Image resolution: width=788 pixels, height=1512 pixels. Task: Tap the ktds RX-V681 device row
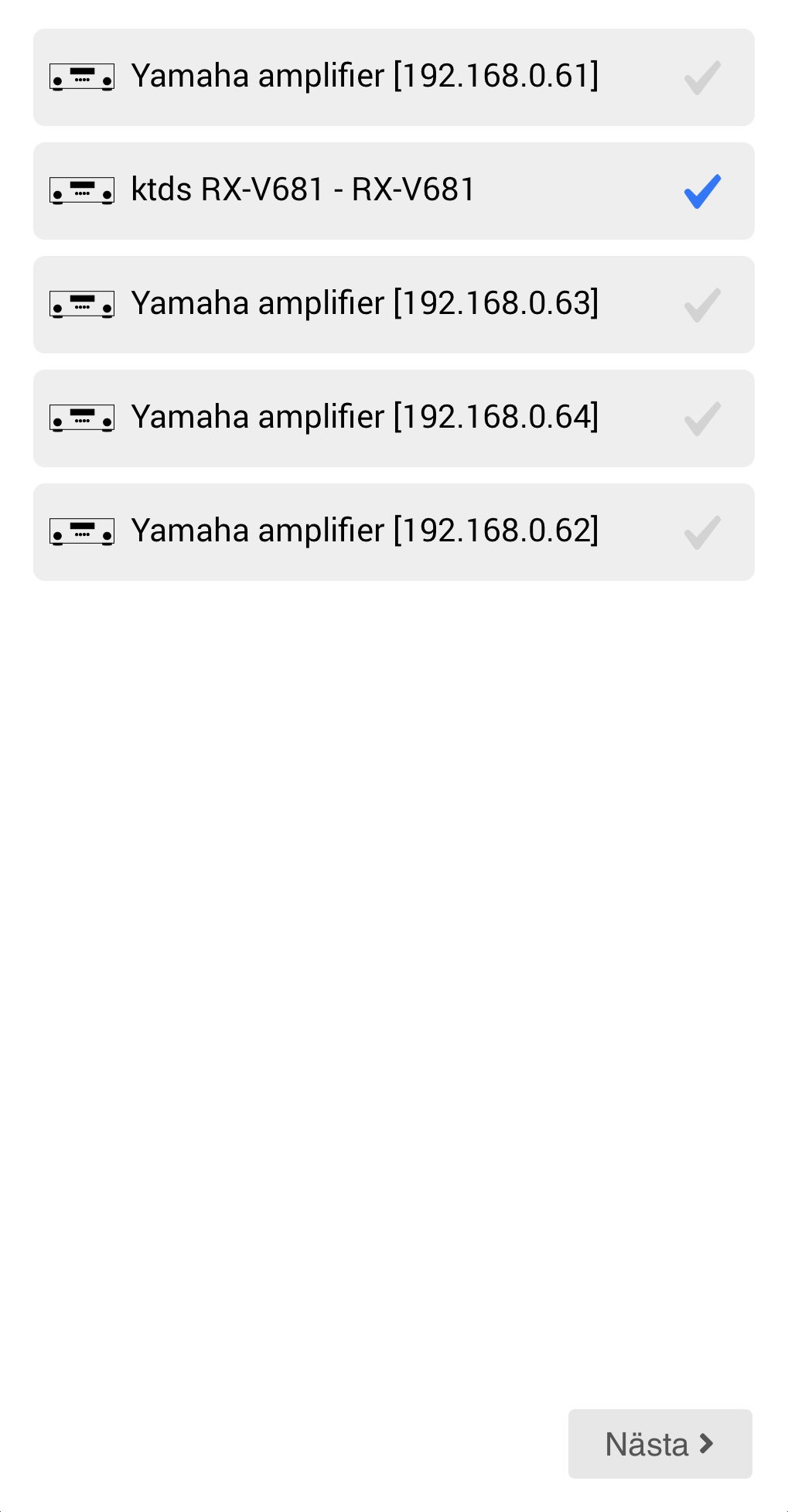pyautogui.click(x=393, y=191)
